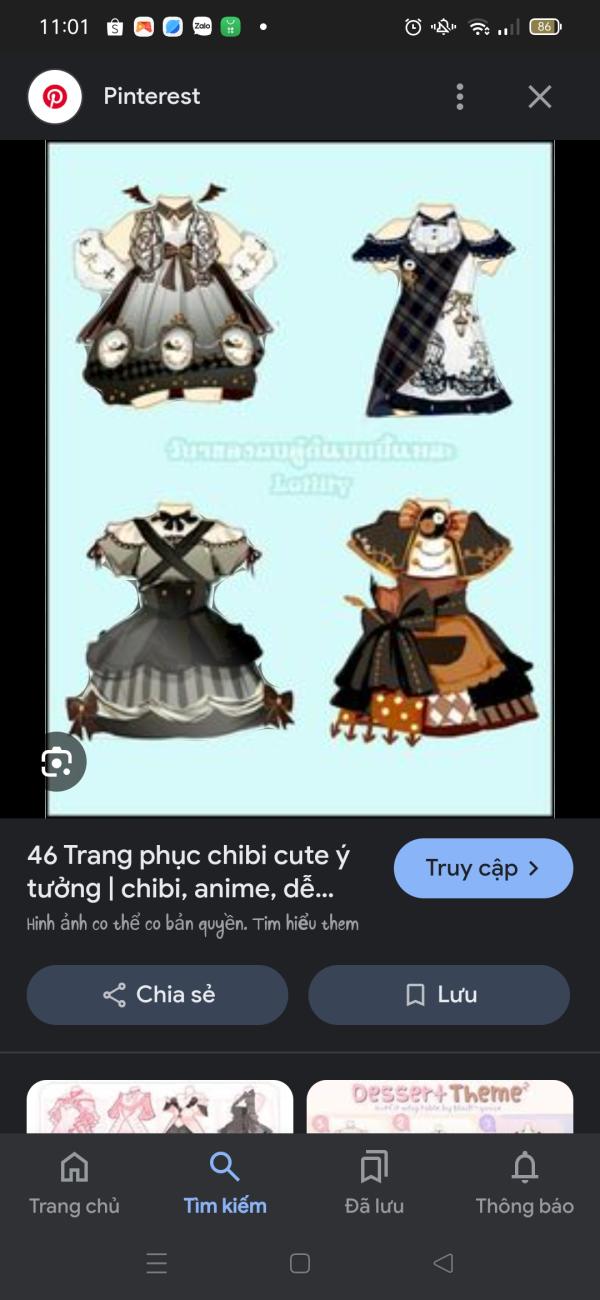This screenshot has height=1300, width=600.
Task: Switch to the Tìm kiếm tab
Action: [x=225, y=1183]
